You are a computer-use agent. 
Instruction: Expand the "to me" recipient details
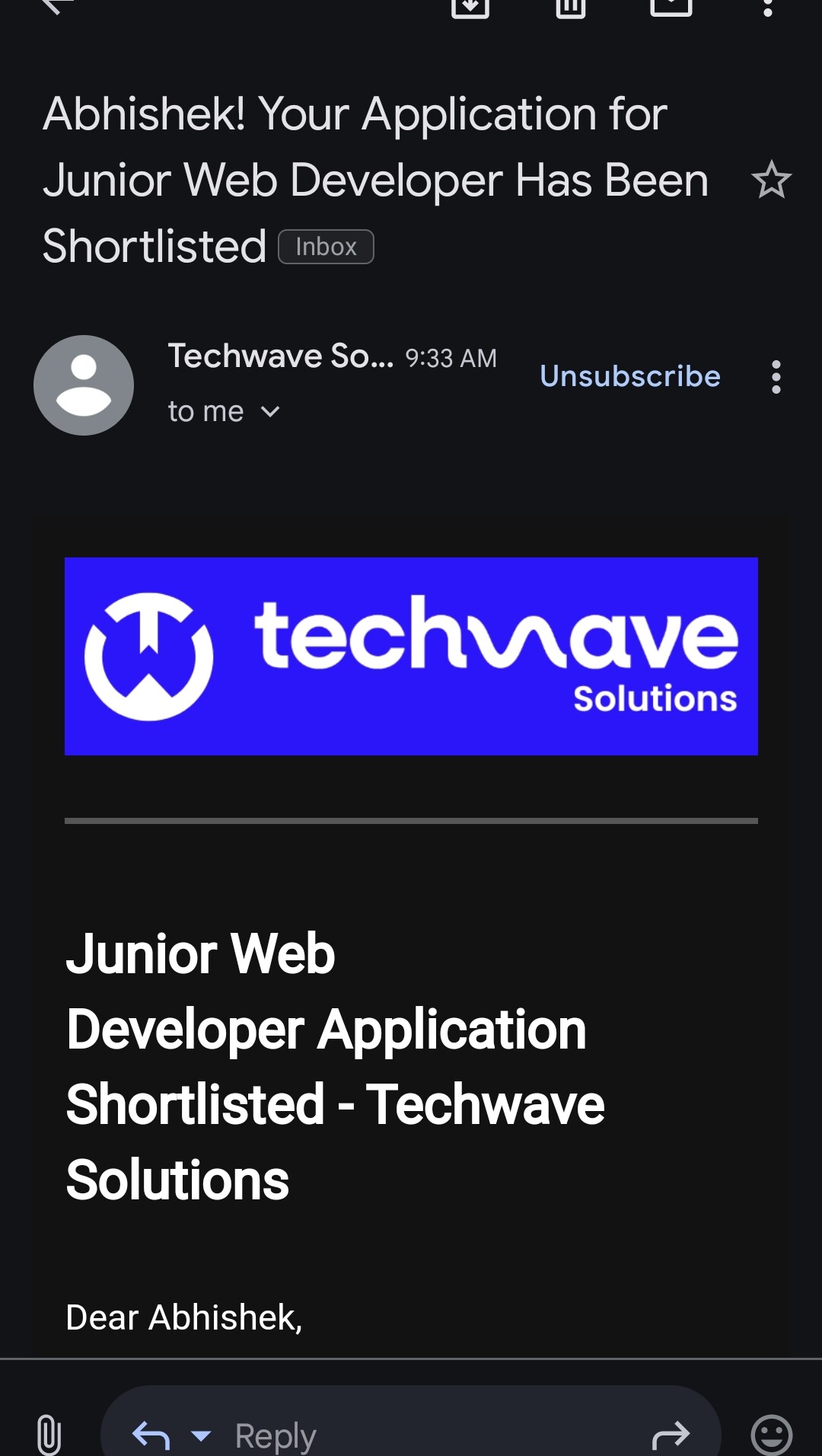coord(224,412)
